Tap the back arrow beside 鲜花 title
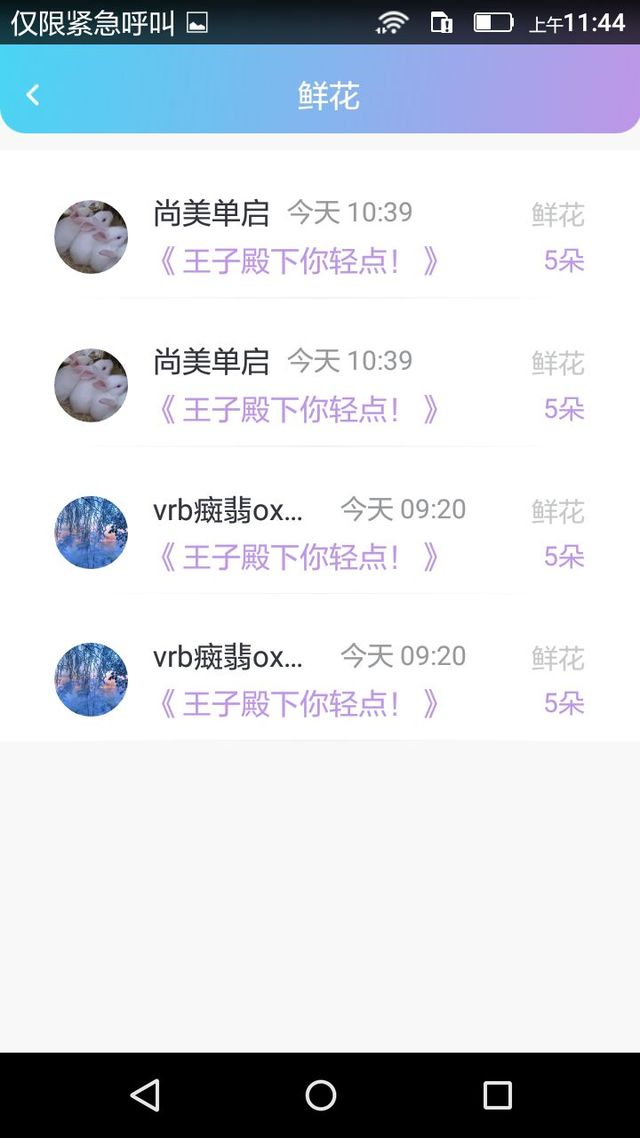The image size is (640, 1138). coord(33,95)
